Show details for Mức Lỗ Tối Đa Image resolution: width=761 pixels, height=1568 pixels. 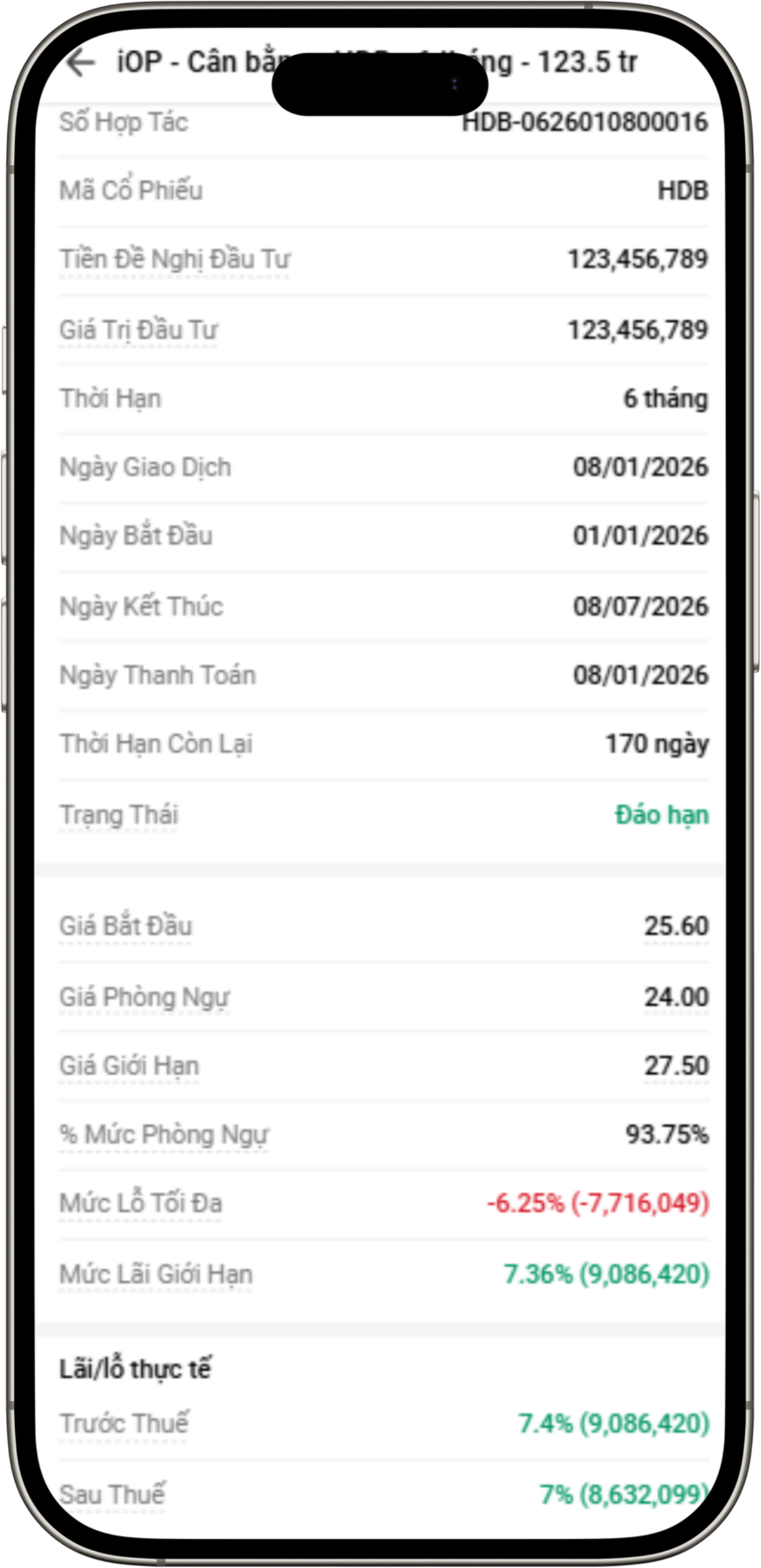point(141,1204)
